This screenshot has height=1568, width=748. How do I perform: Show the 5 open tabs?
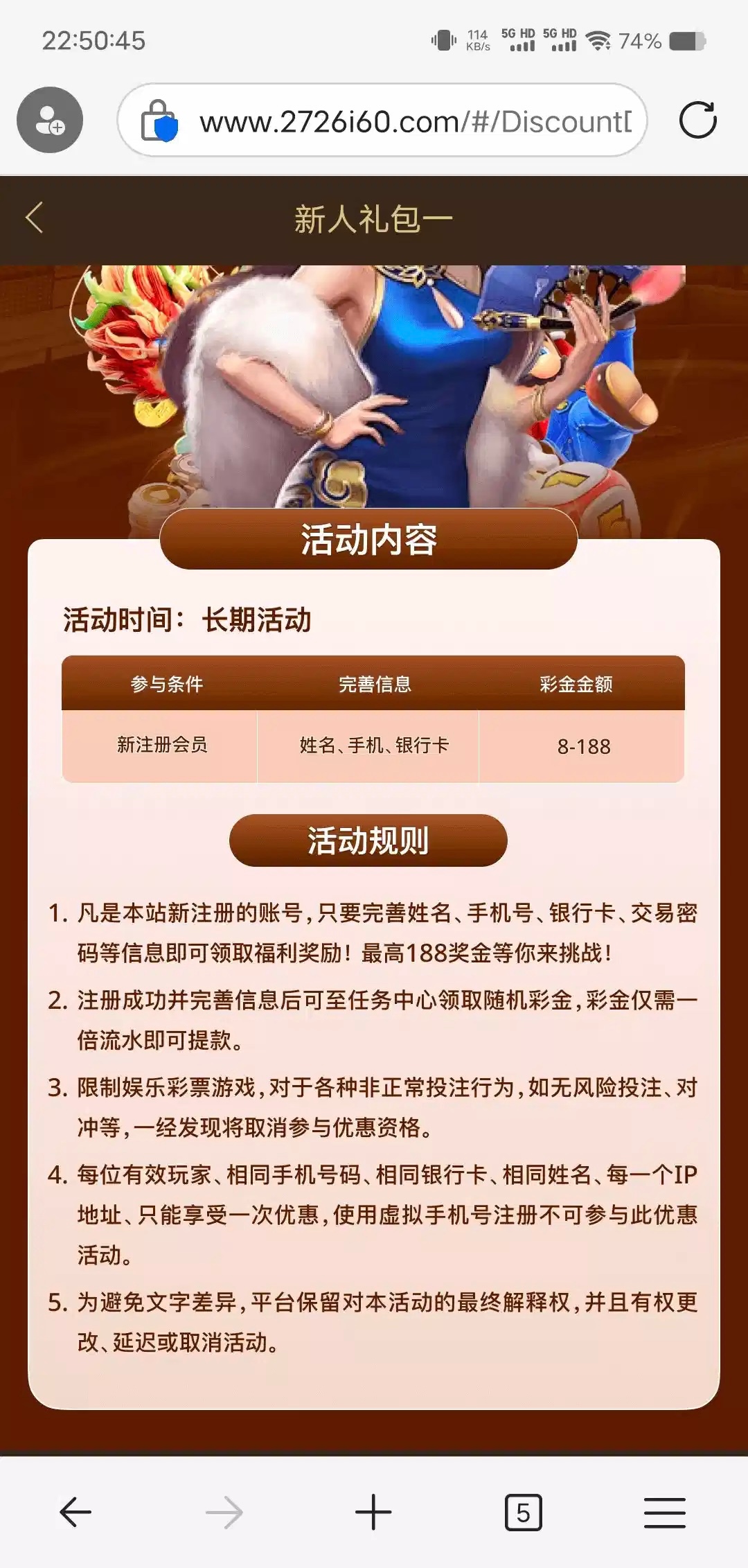(x=523, y=1513)
